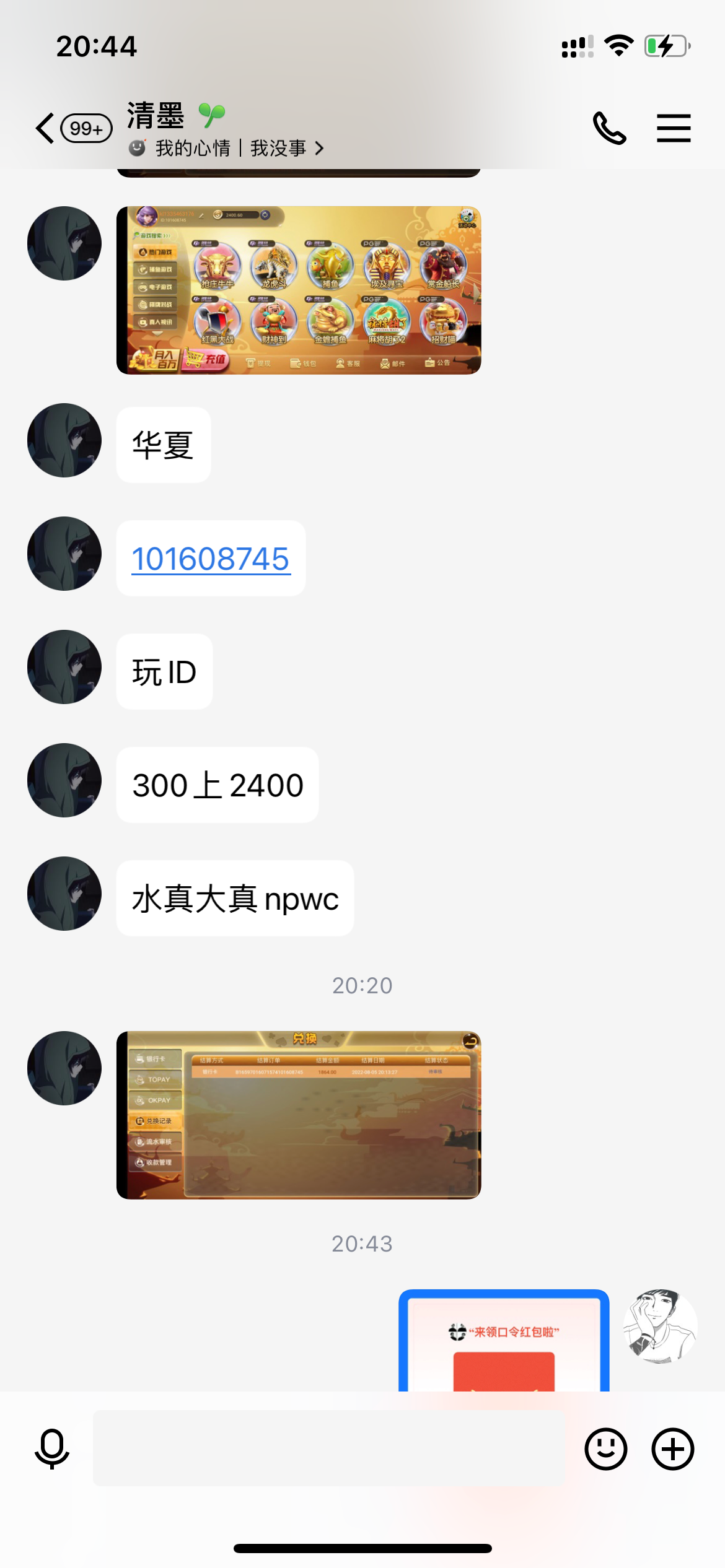Screen dimensions: 725x1568
Task: Tap the linked number 101608745
Action: click(x=211, y=559)
